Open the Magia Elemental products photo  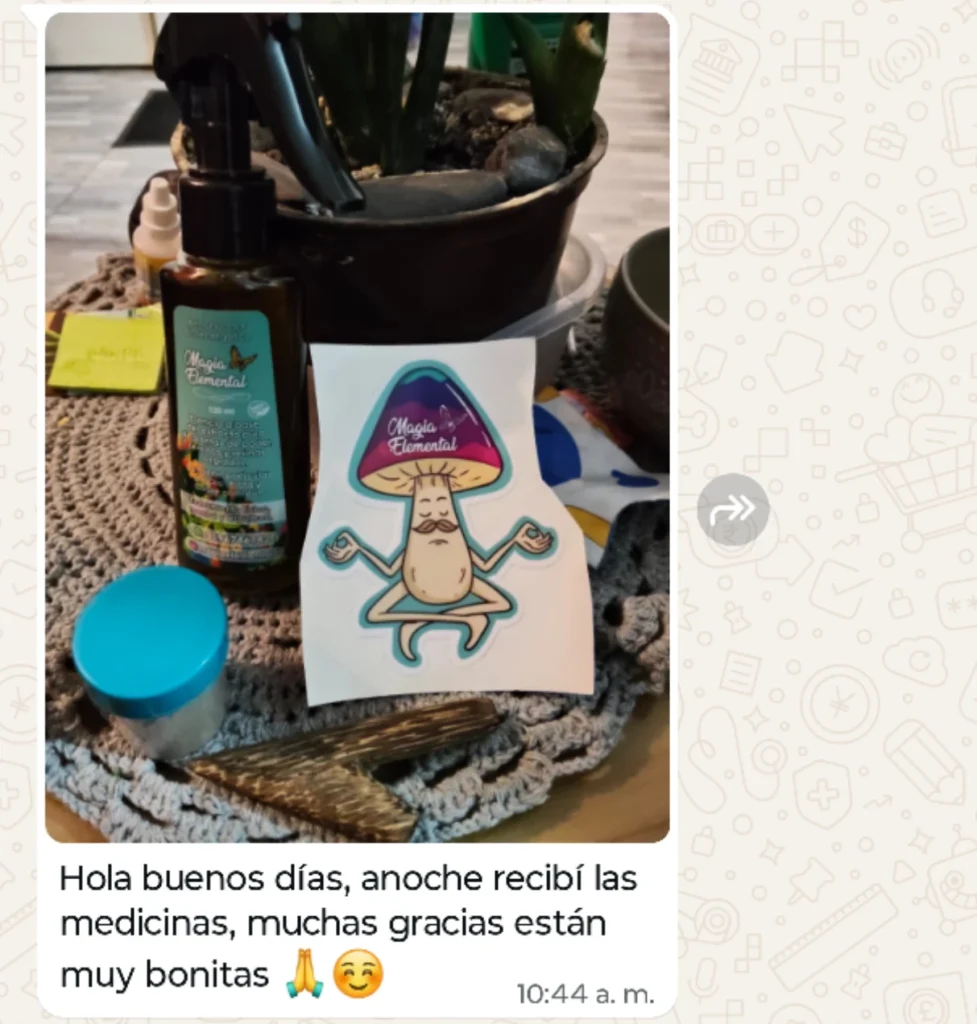pos(357,427)
